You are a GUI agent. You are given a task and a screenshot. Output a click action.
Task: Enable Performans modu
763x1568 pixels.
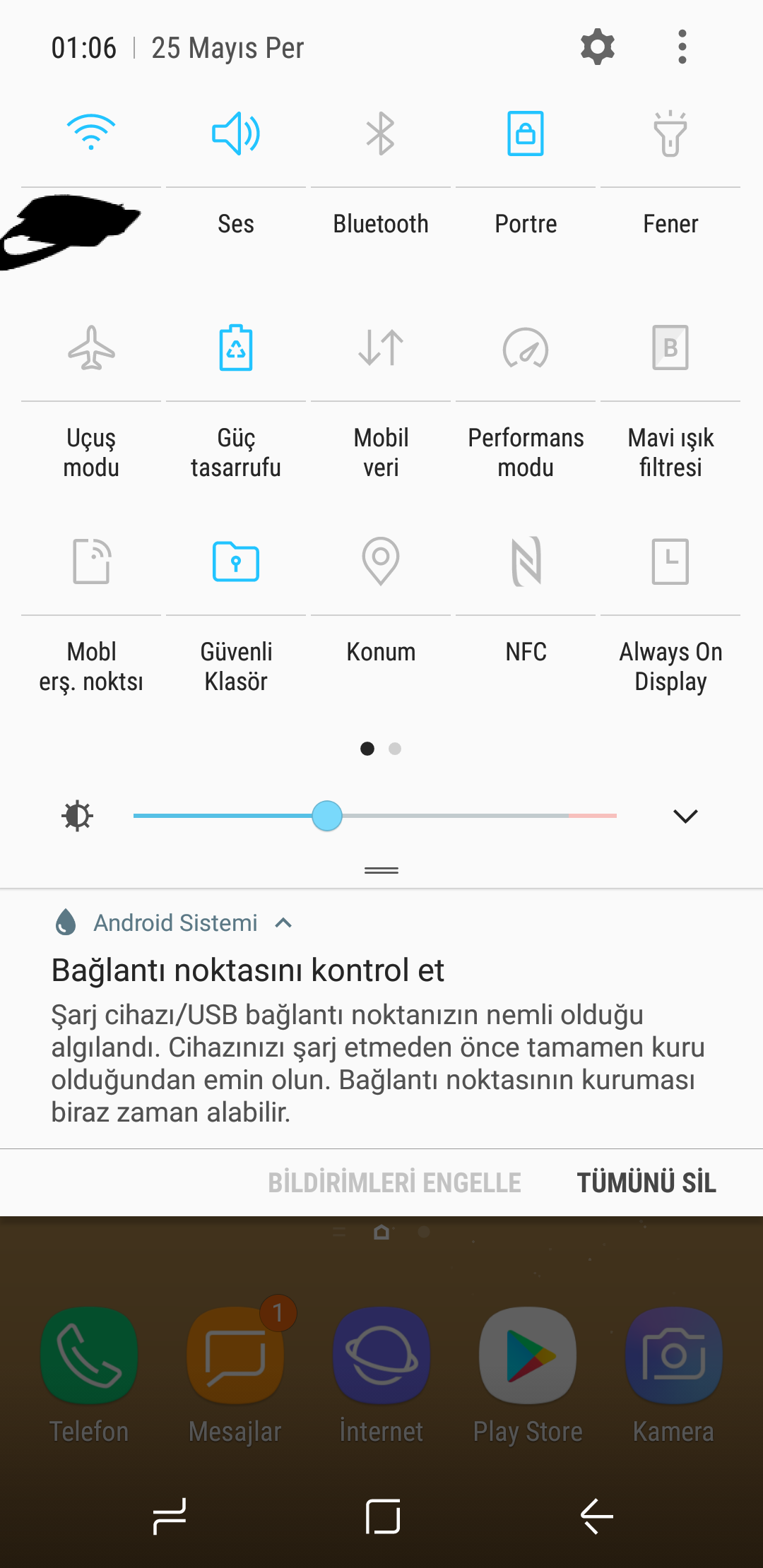click(x=526, y=348)
